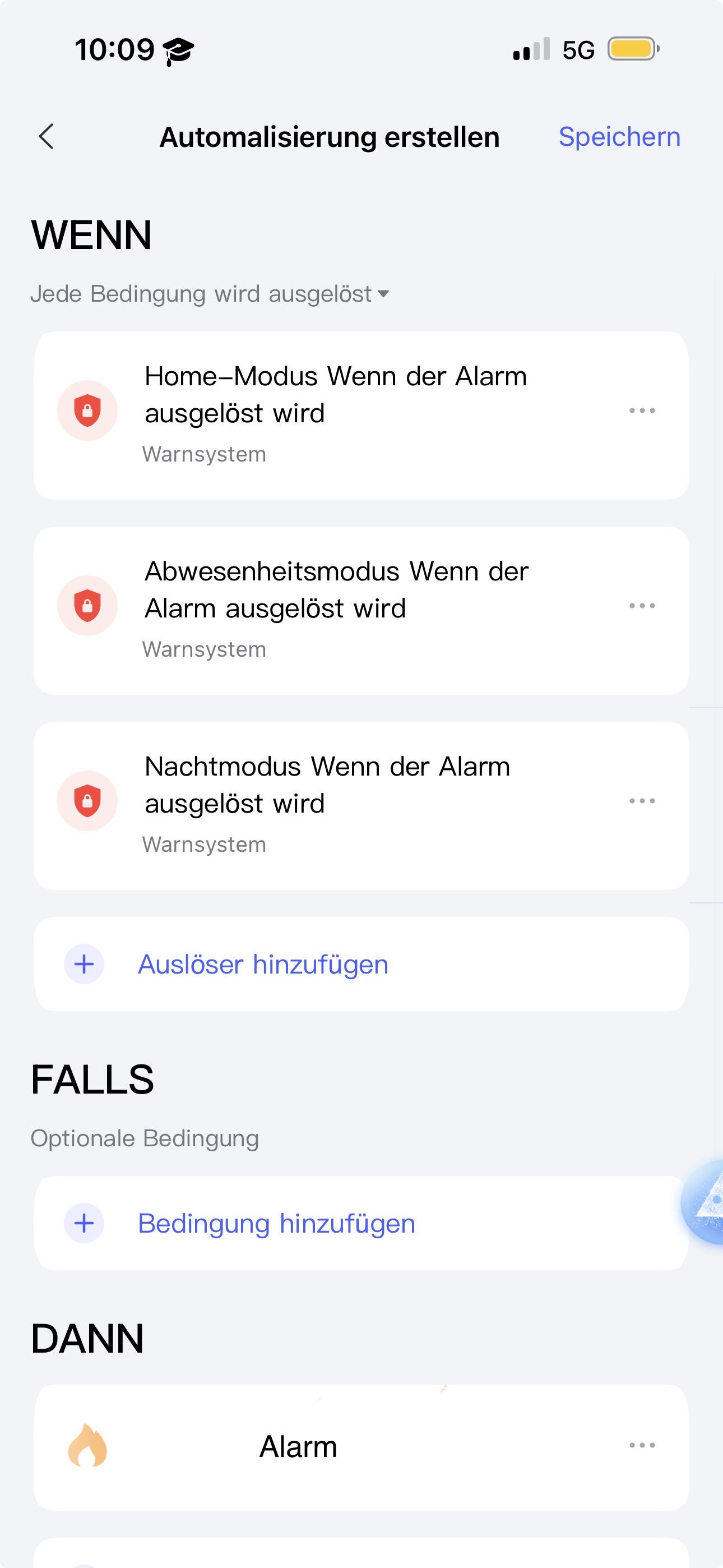Open the Home-Modus alarm trigger card
This screenshot has width=723, height=1568.
[x=335, y=414]
